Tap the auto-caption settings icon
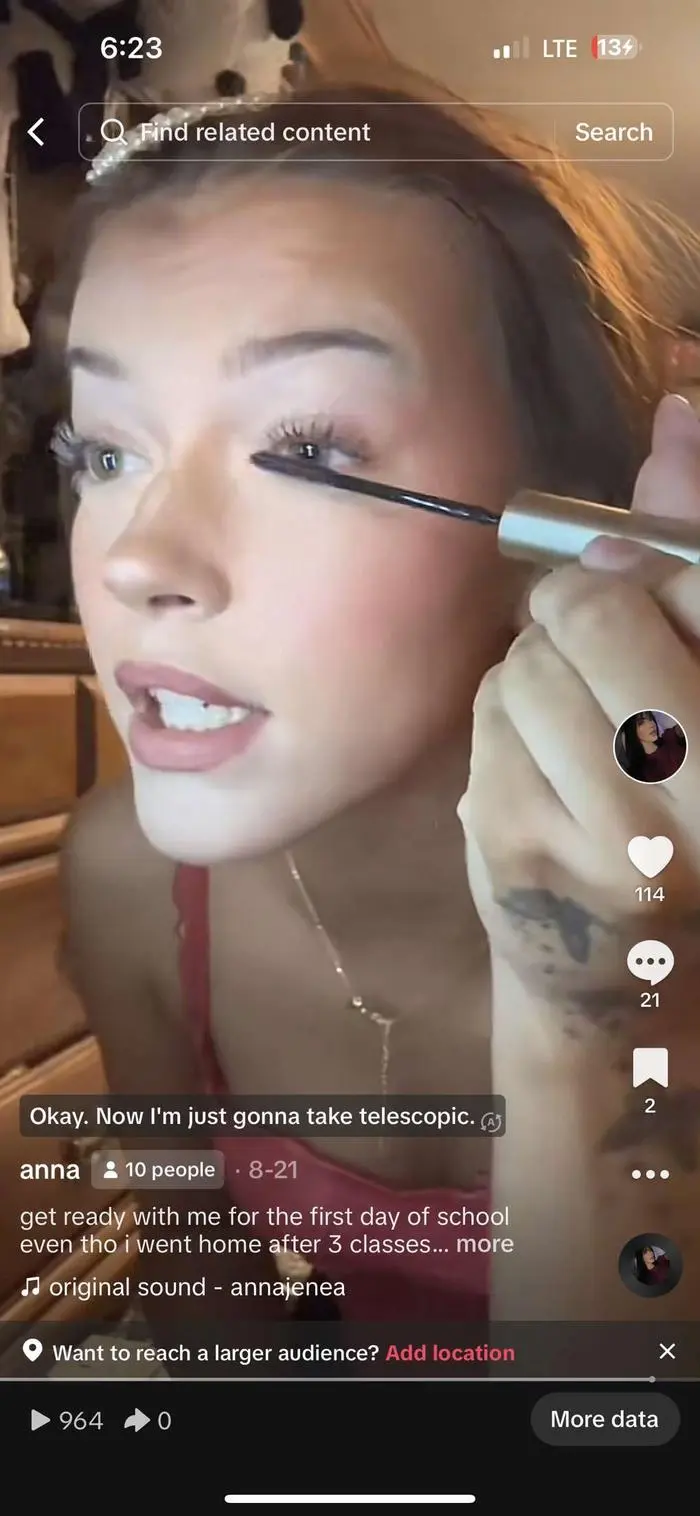The image size is (700, 1516). 491,1122
